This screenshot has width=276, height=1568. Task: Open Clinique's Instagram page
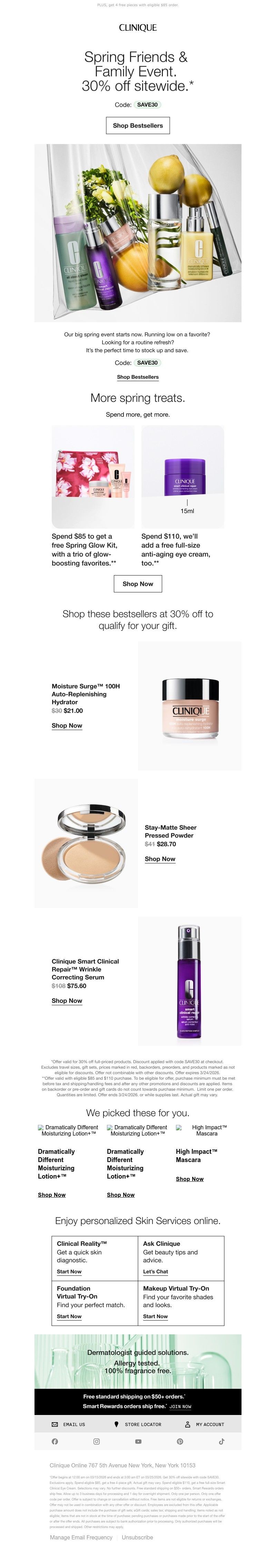(x=96, y=1441)
